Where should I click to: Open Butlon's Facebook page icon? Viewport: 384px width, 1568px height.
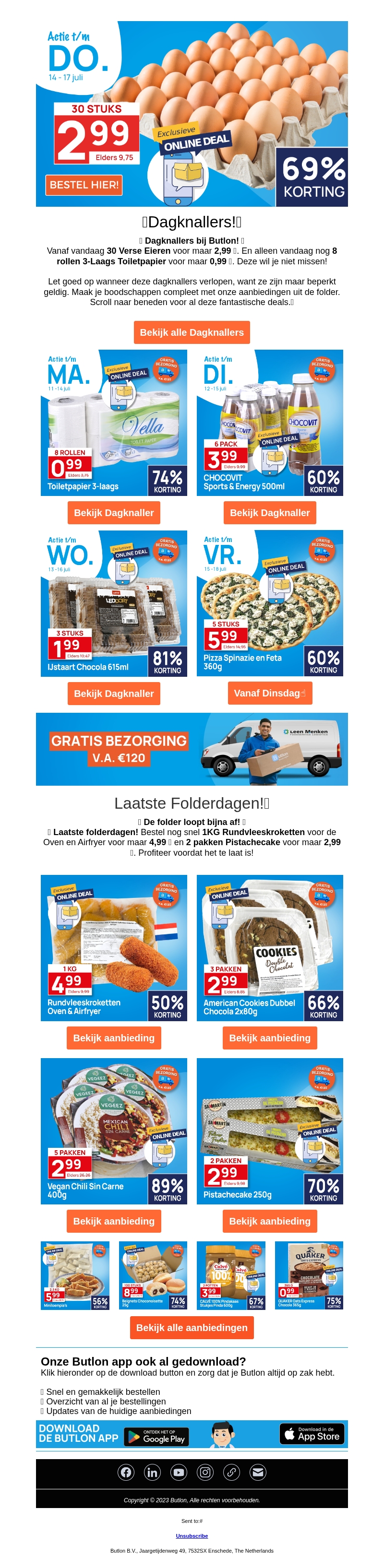click(126, 1472)
